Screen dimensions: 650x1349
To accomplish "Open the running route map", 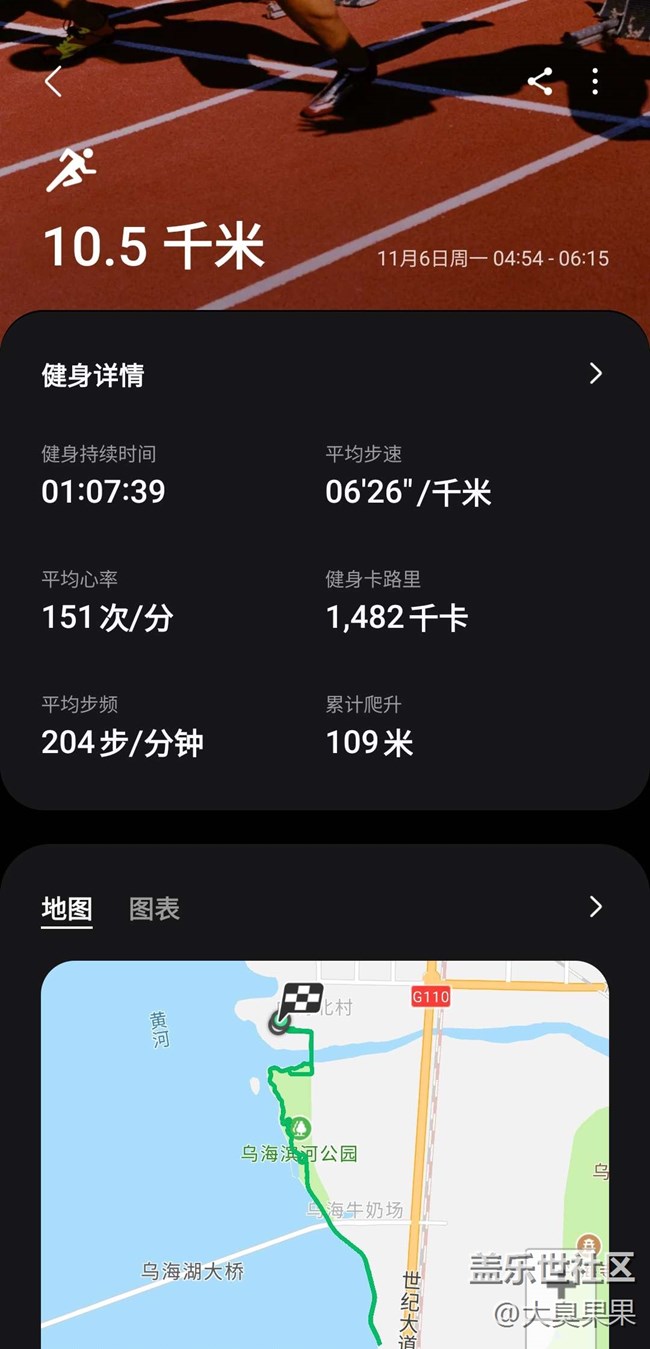I will coord(324,1150).
